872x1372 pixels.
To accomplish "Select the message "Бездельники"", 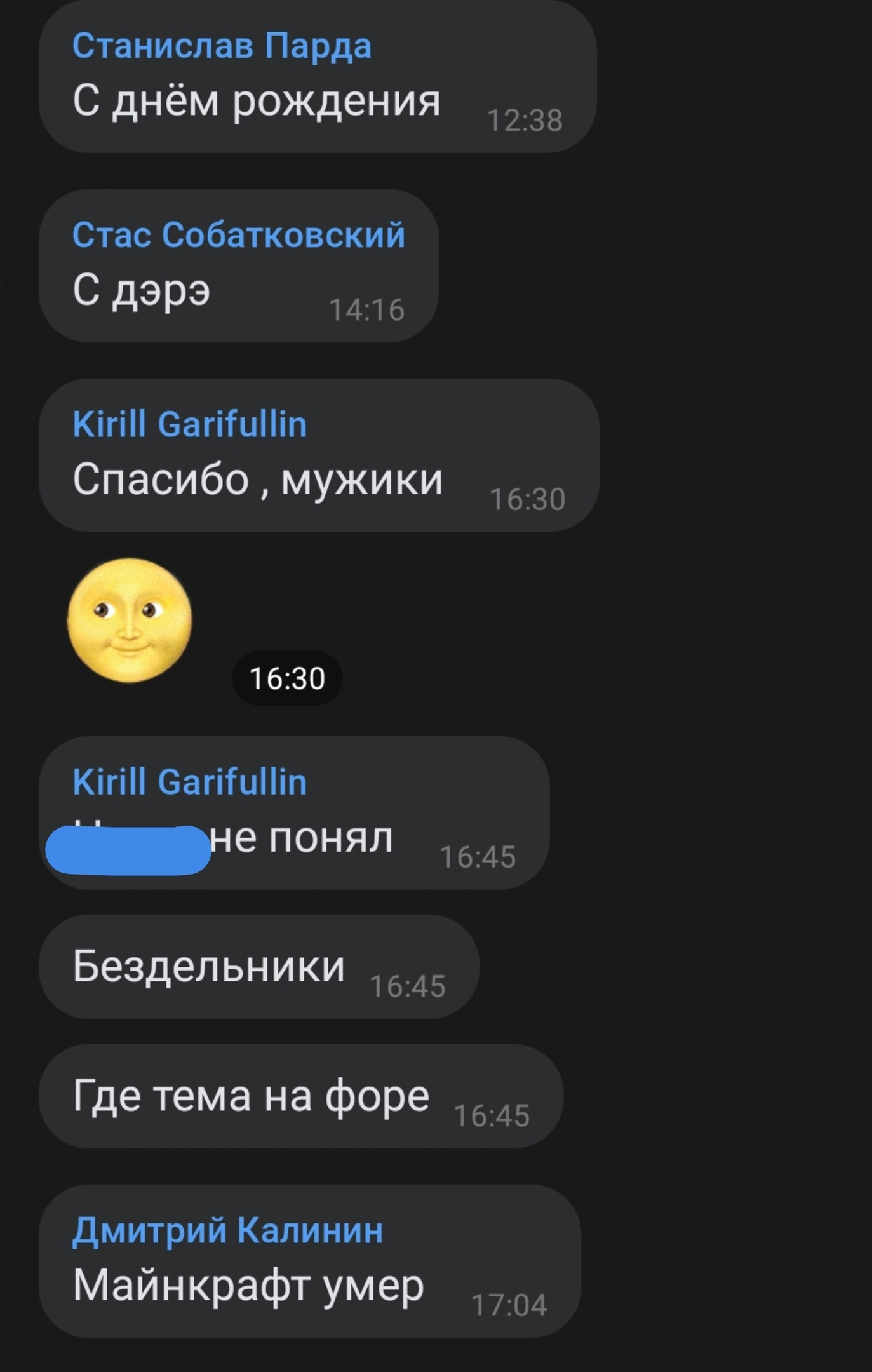I will coord(208,967).
